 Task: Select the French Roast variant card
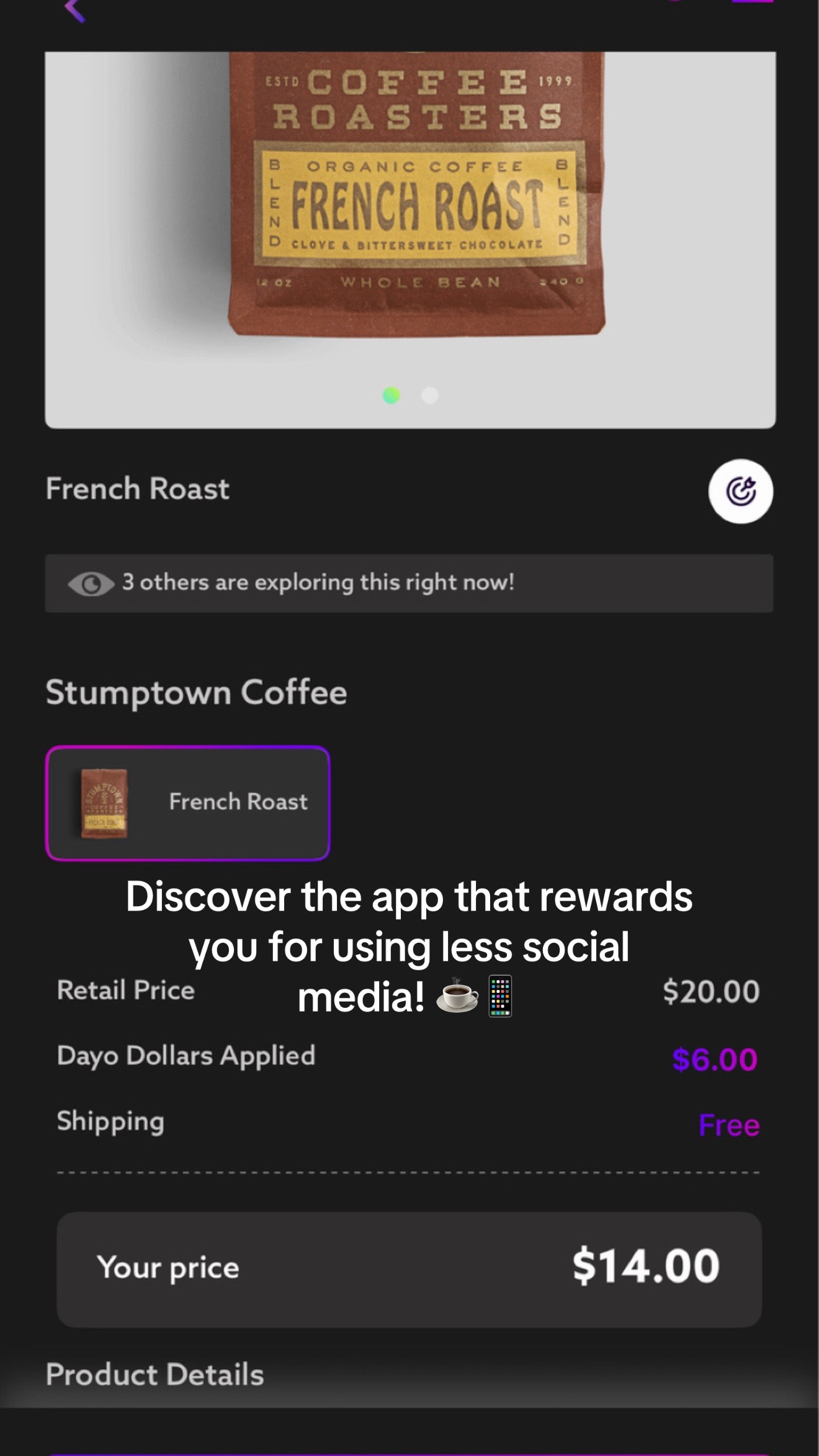[187, 802]
